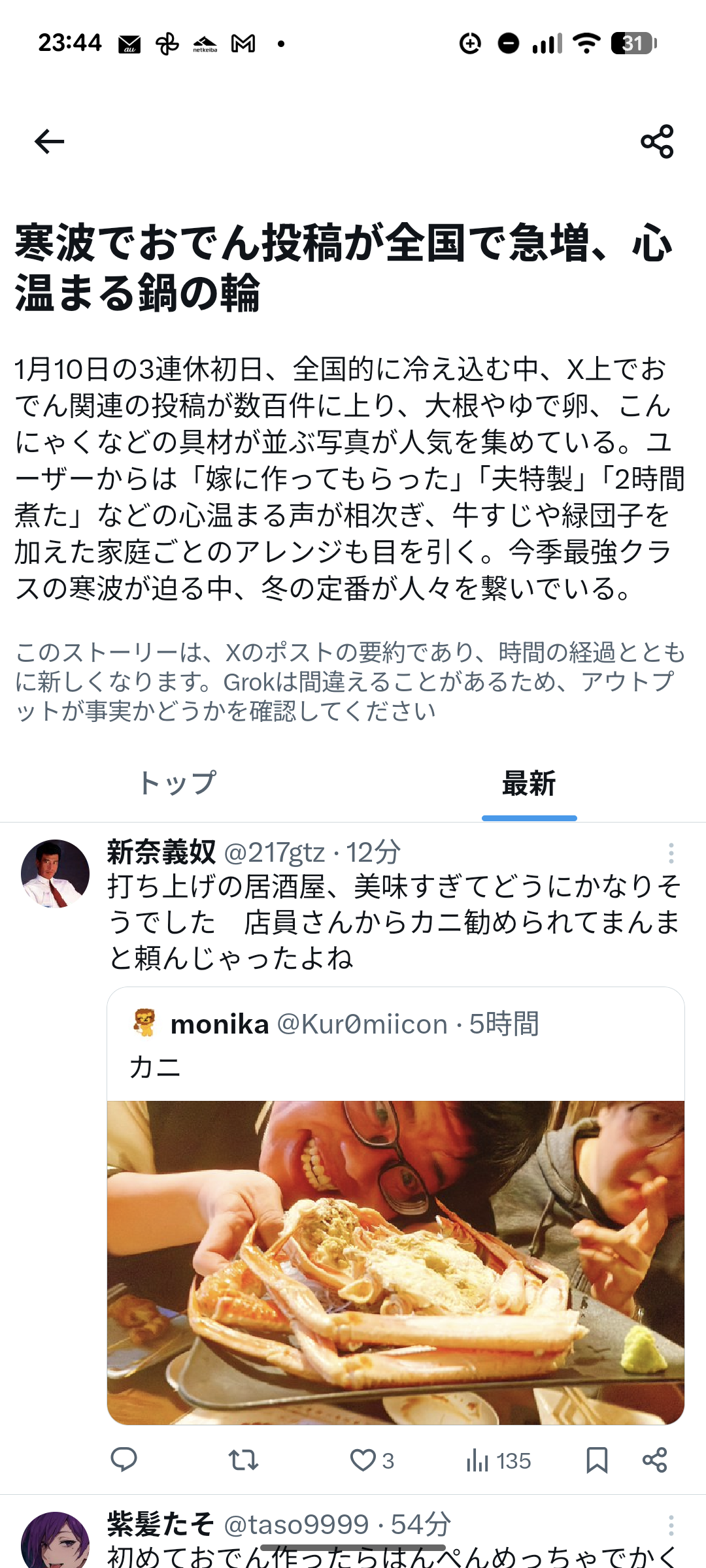The width and height of the screenshot is (706, 1568).
Task: Open monika's quoted post about カニ
Action: [395, 1045]
